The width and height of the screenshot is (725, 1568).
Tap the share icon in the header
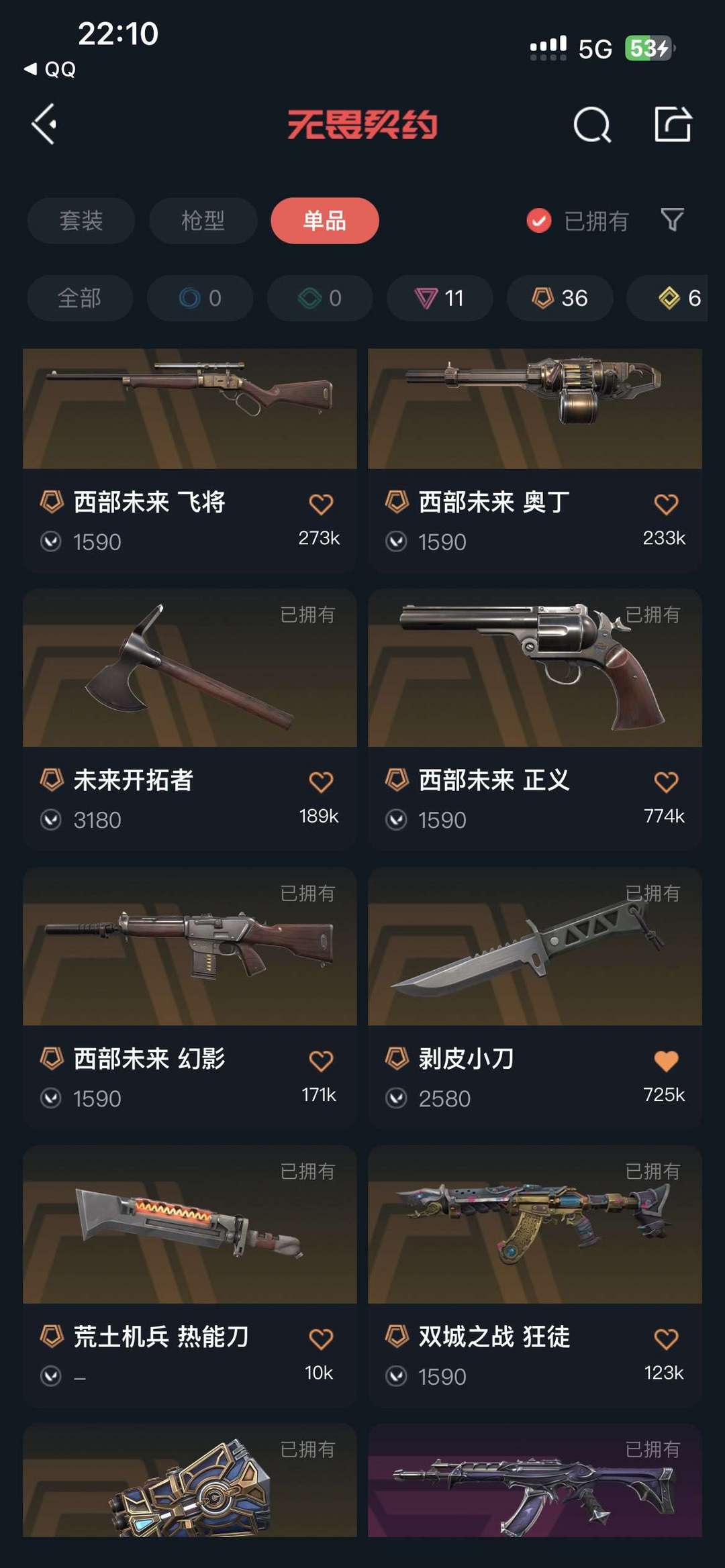[673, 124]
